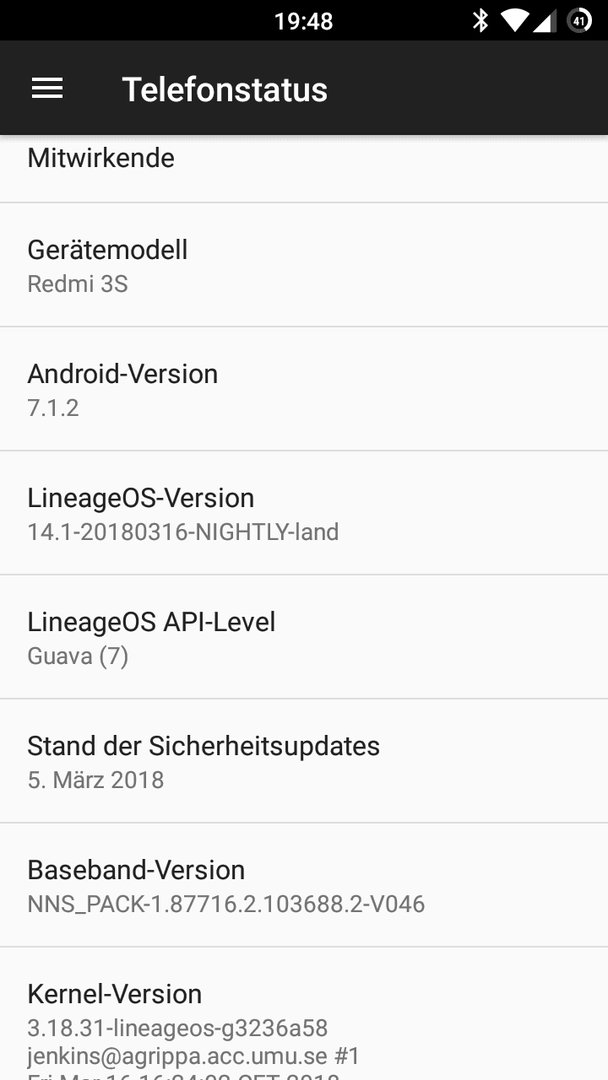Tap the Baseband-Version row
The width and height of the screenshot is (608, 1080).
point(304,885)
